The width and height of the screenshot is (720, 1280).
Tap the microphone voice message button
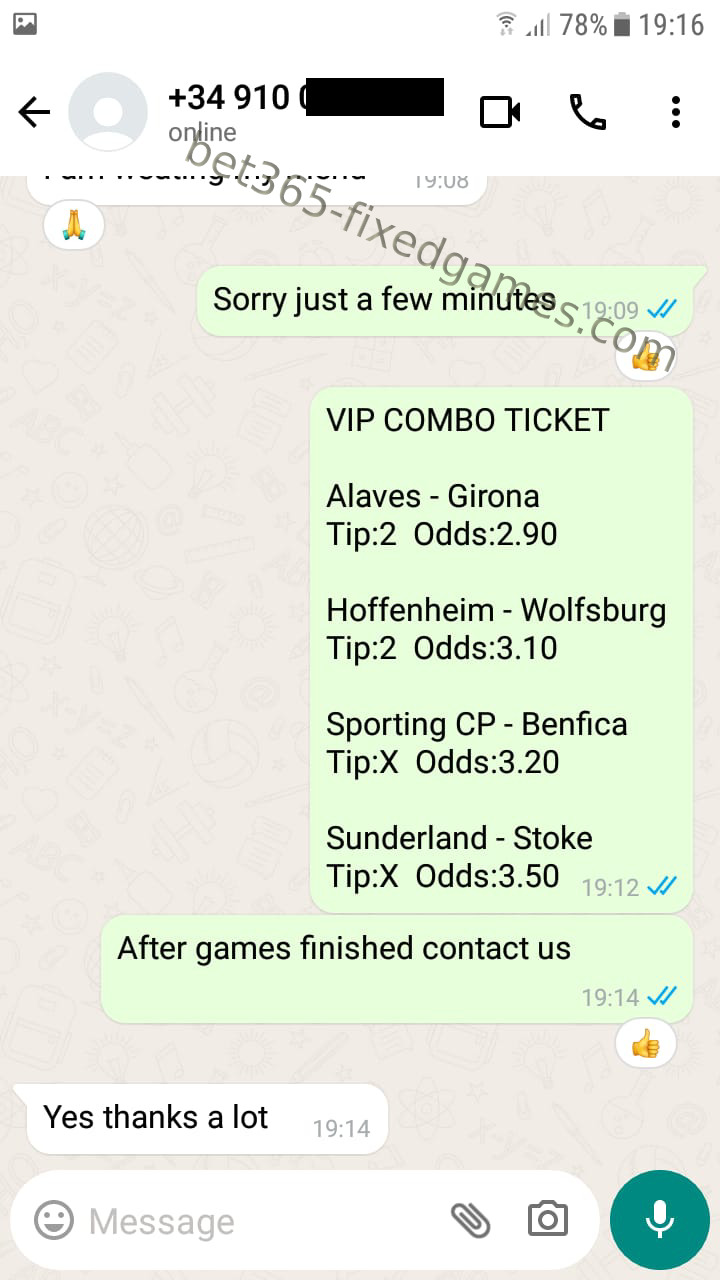click(x=659, y=1219)
